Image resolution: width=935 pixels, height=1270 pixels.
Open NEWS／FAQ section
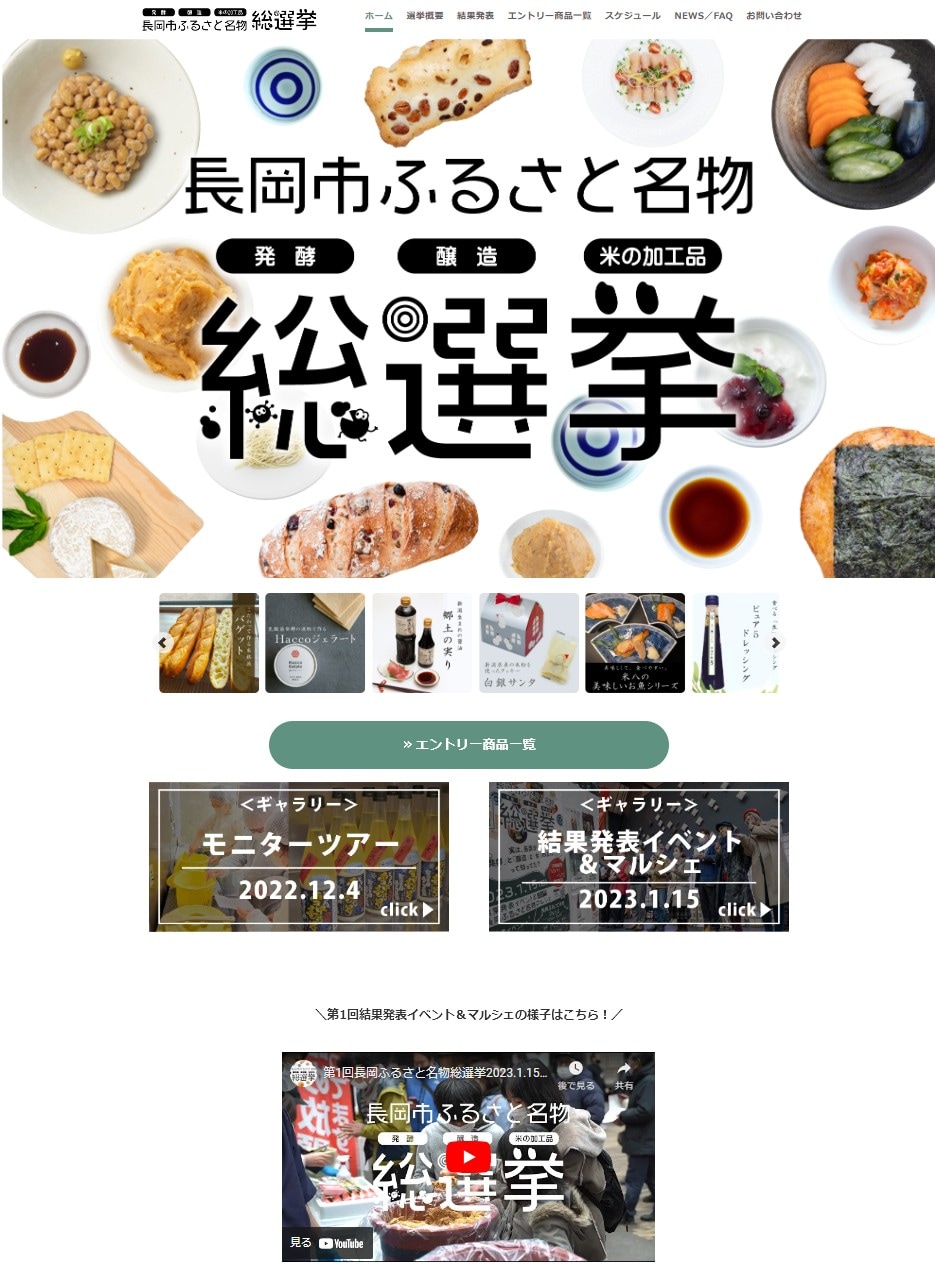(703, 16)
